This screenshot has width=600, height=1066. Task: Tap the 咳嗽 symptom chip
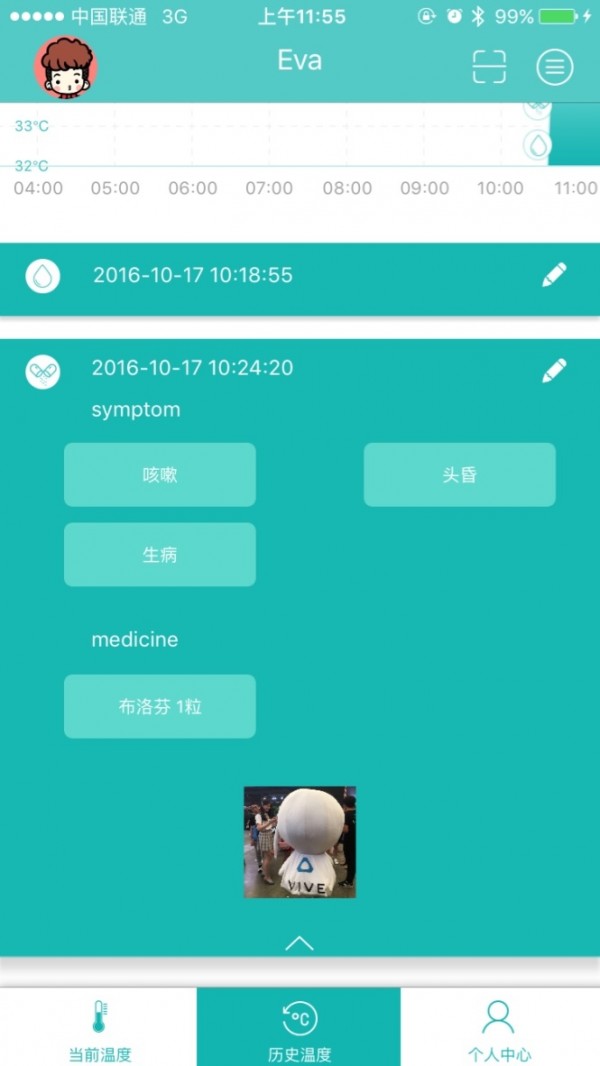pos(160,475)
